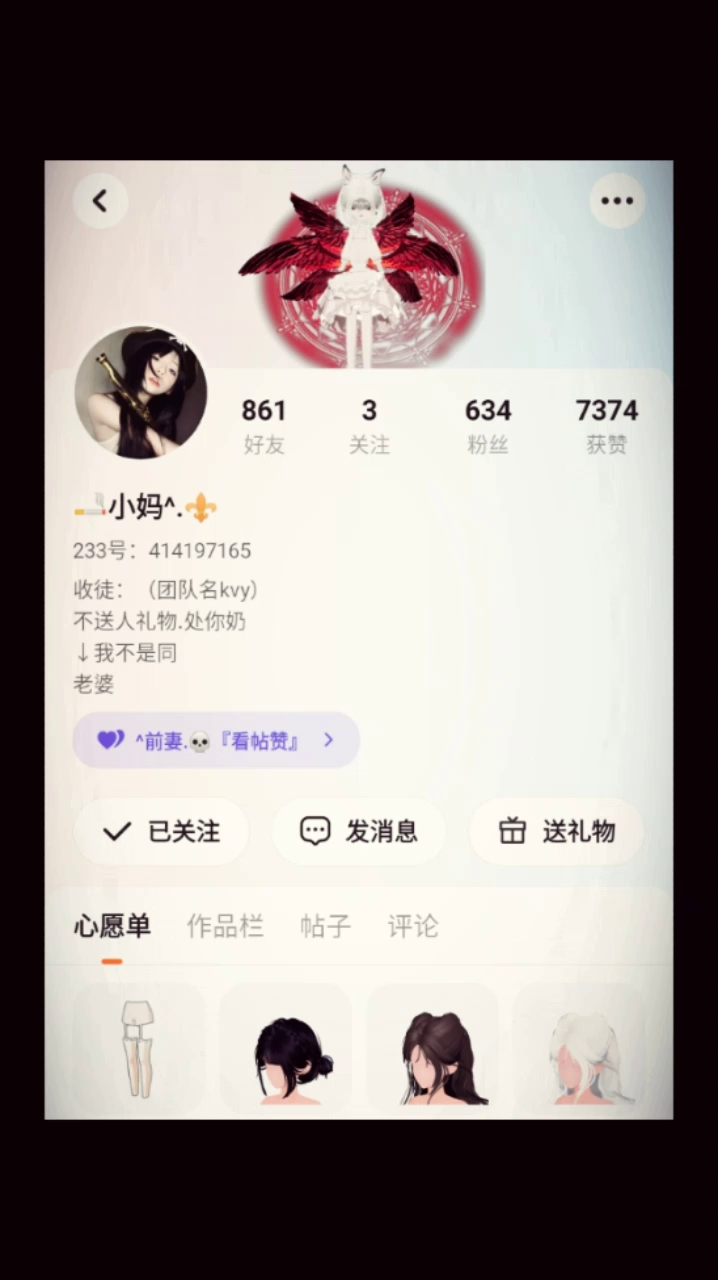This screenshot has width=718, height=1280.
Task: Switch to the 作品栏 tab
Action: 225,927
